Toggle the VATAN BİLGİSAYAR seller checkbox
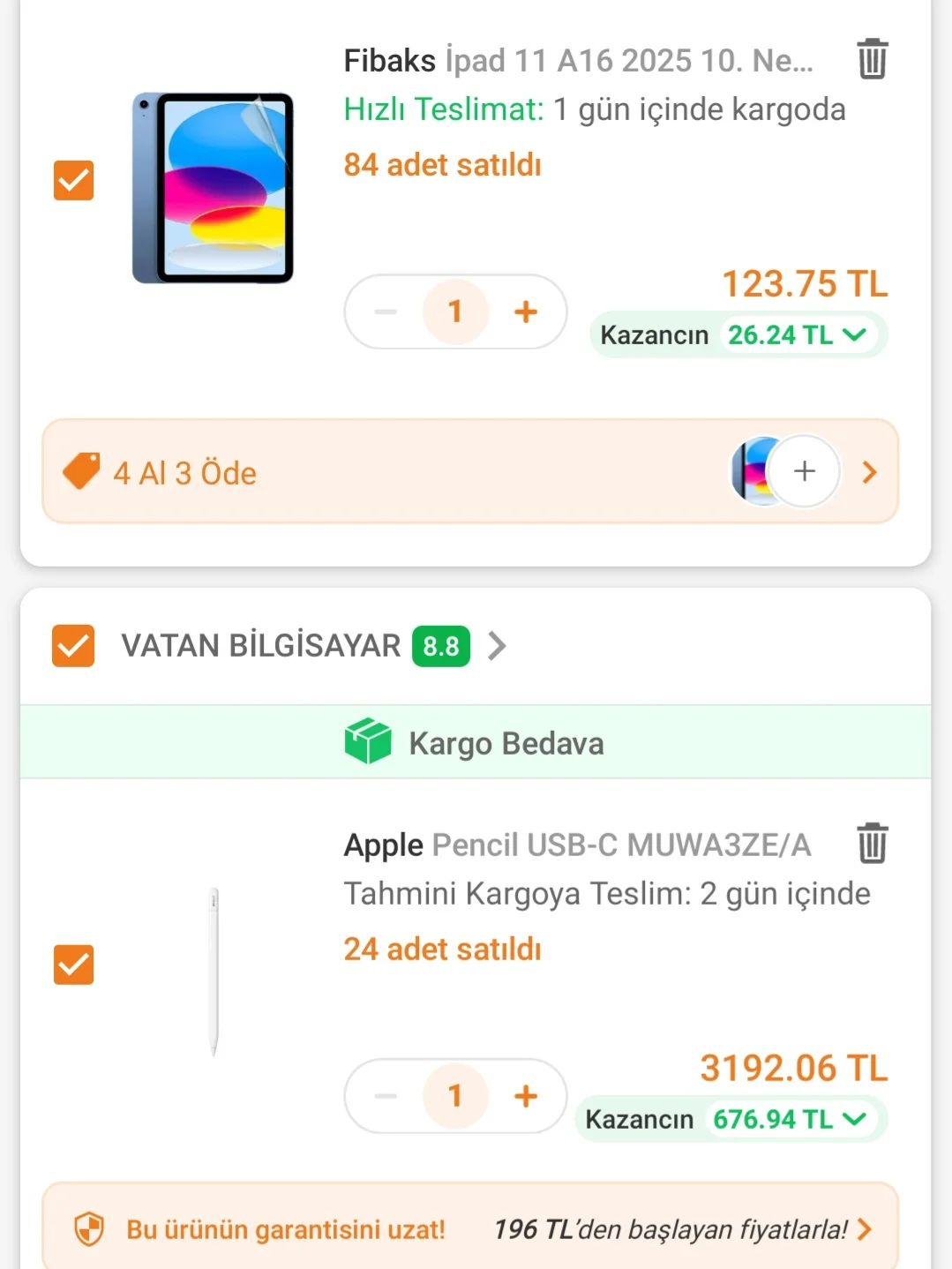The width and height of the screenshot is (952, 1269). tap(73, 646)
